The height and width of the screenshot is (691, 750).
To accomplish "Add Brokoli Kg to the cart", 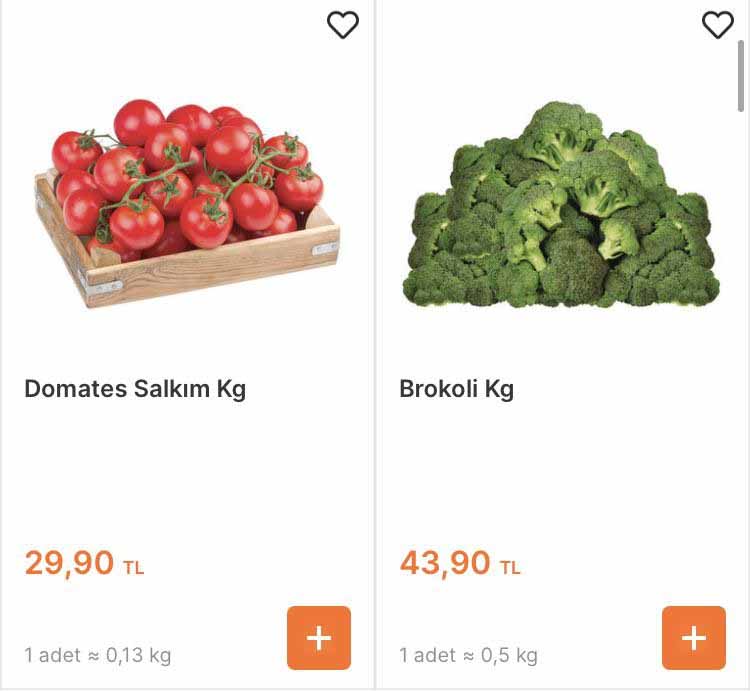I will point(693,638).
